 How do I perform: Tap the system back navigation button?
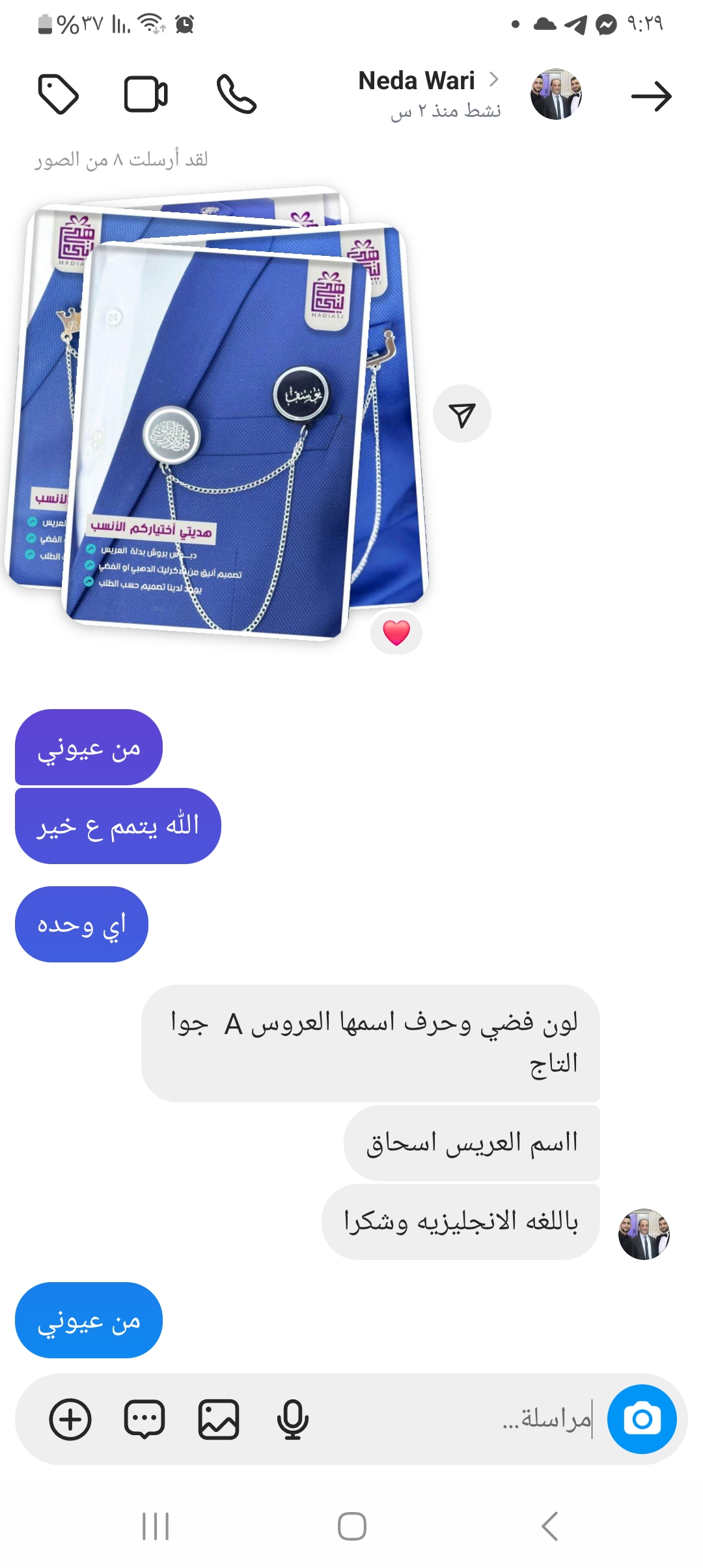[549, 1526]
